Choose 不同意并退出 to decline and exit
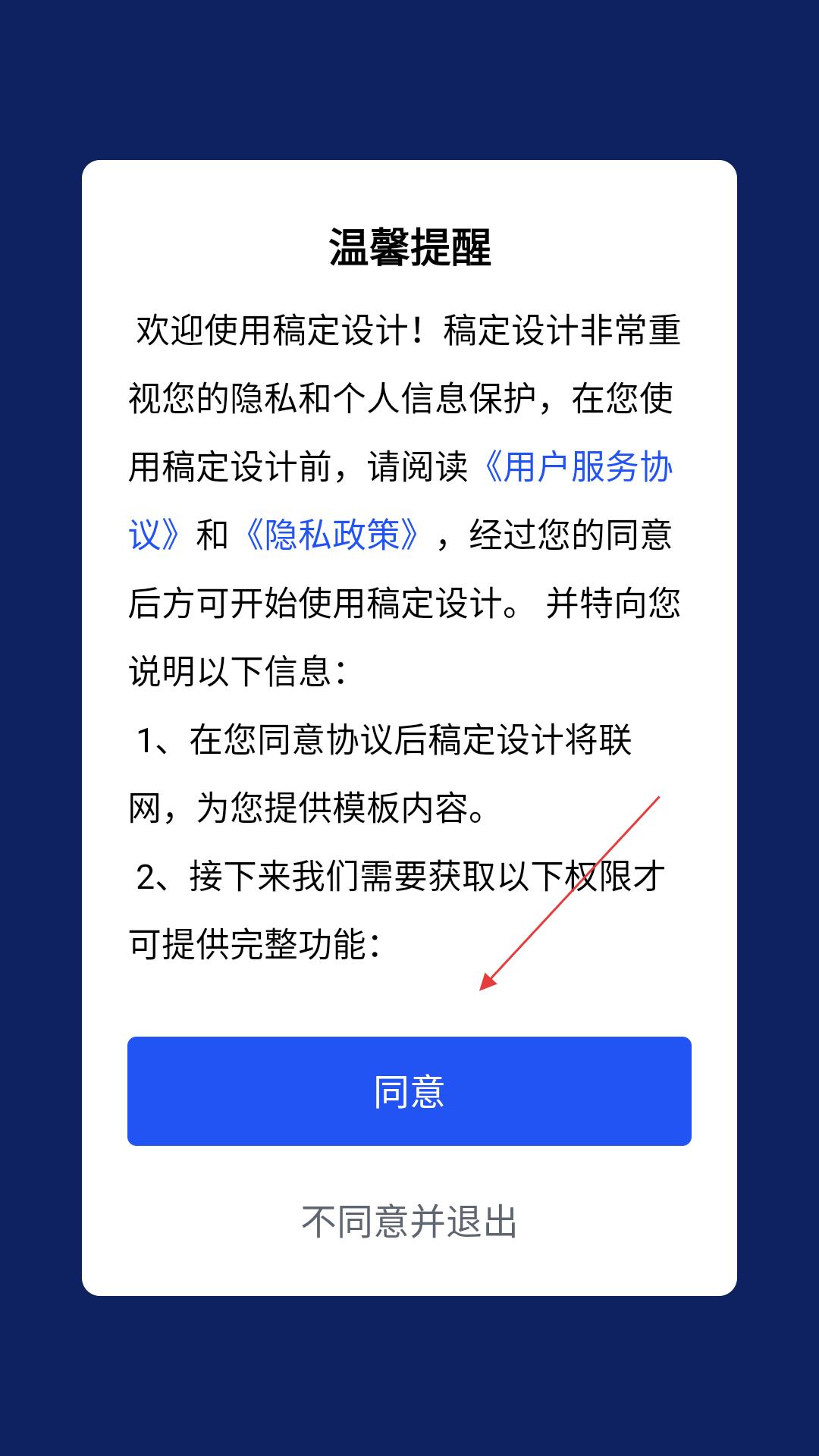This screenshot has width=819, height=1456. tap(409, 1222)
